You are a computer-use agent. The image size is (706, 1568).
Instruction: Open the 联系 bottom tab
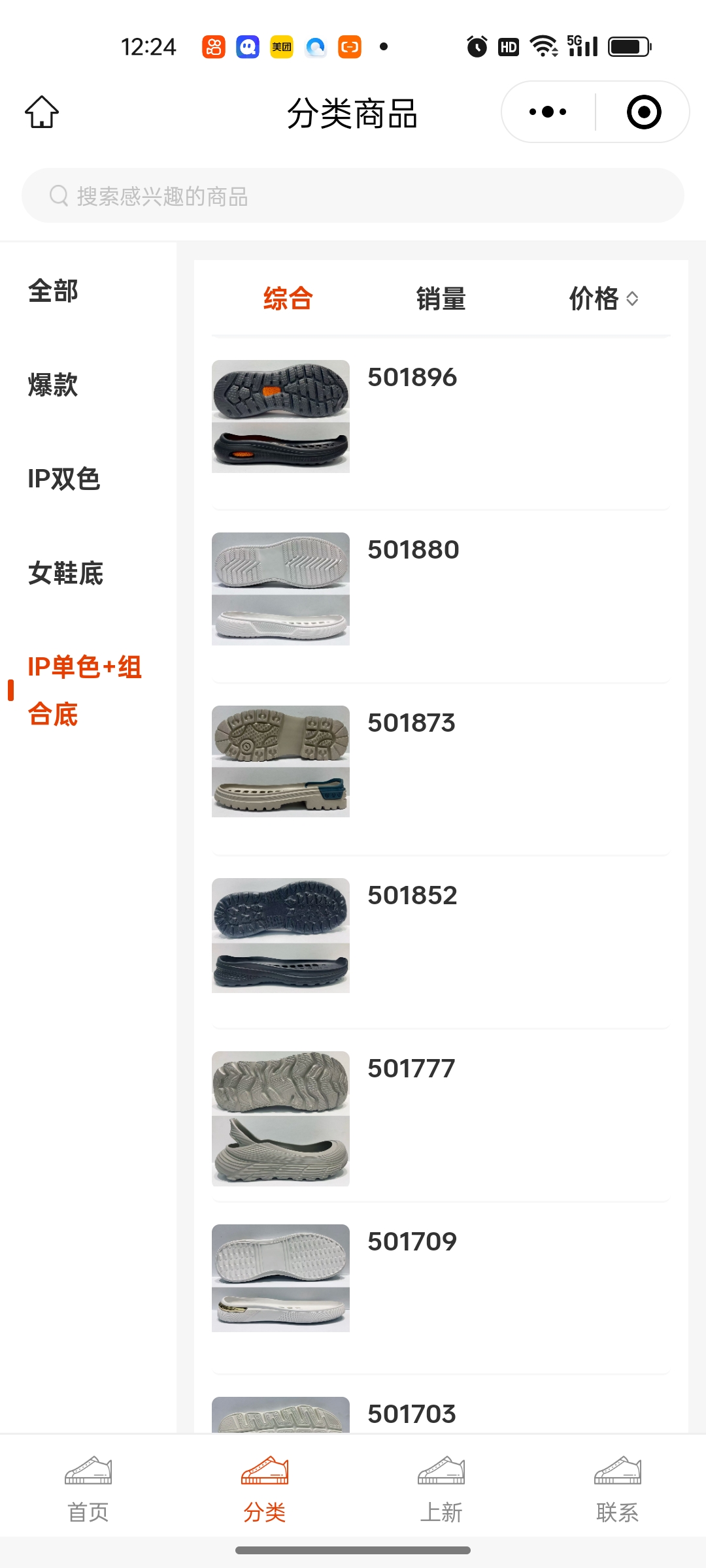[x=617, y=1490]
